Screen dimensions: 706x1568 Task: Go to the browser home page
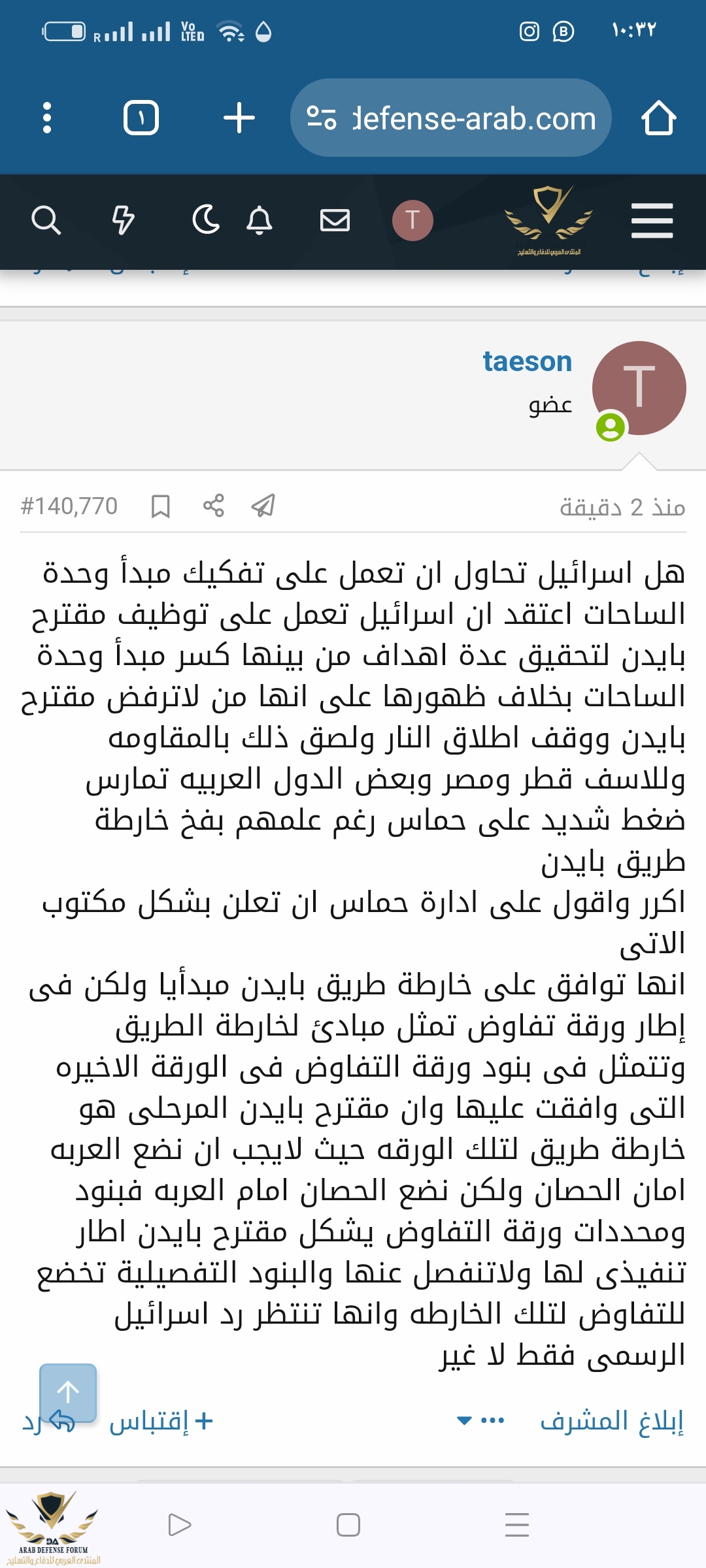[x=658, y=118]
